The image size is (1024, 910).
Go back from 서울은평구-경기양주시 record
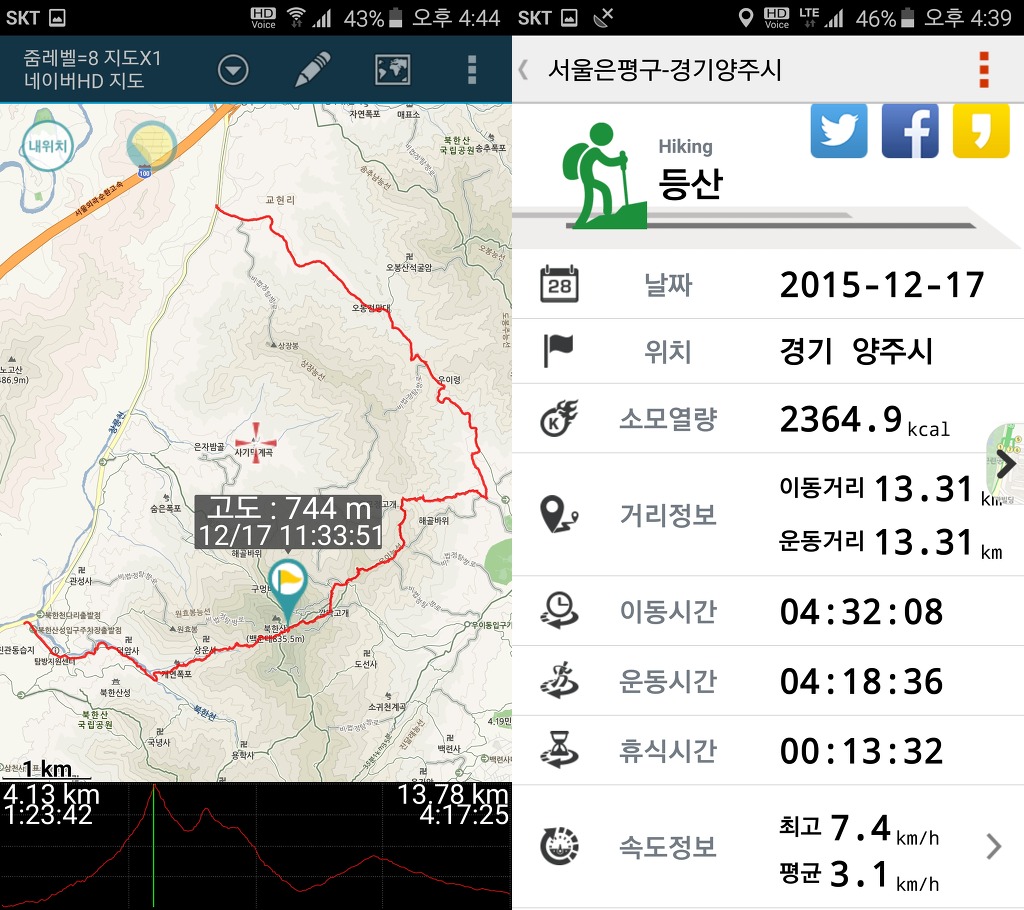523,69
